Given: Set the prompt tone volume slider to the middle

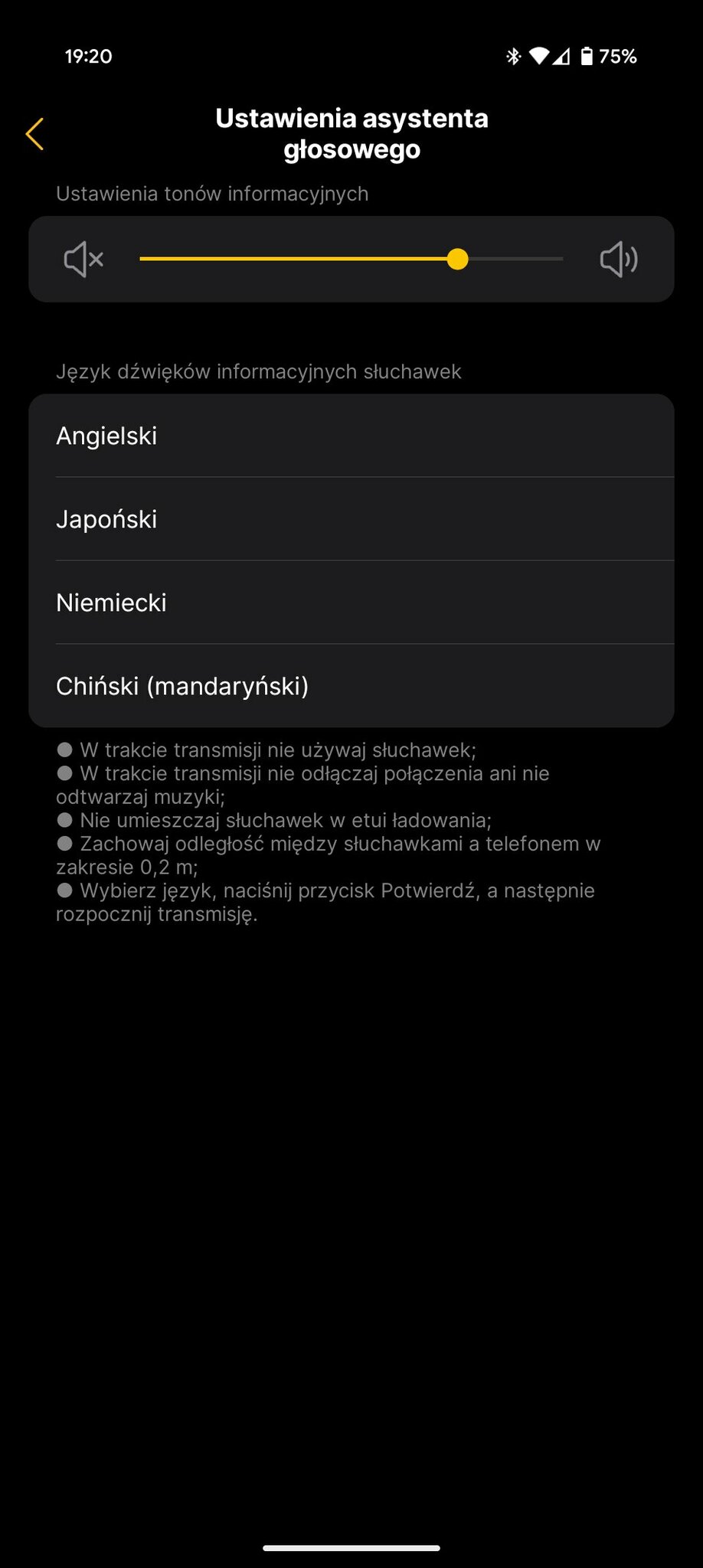Looking at the screenshot, I should tap(351, 260).
